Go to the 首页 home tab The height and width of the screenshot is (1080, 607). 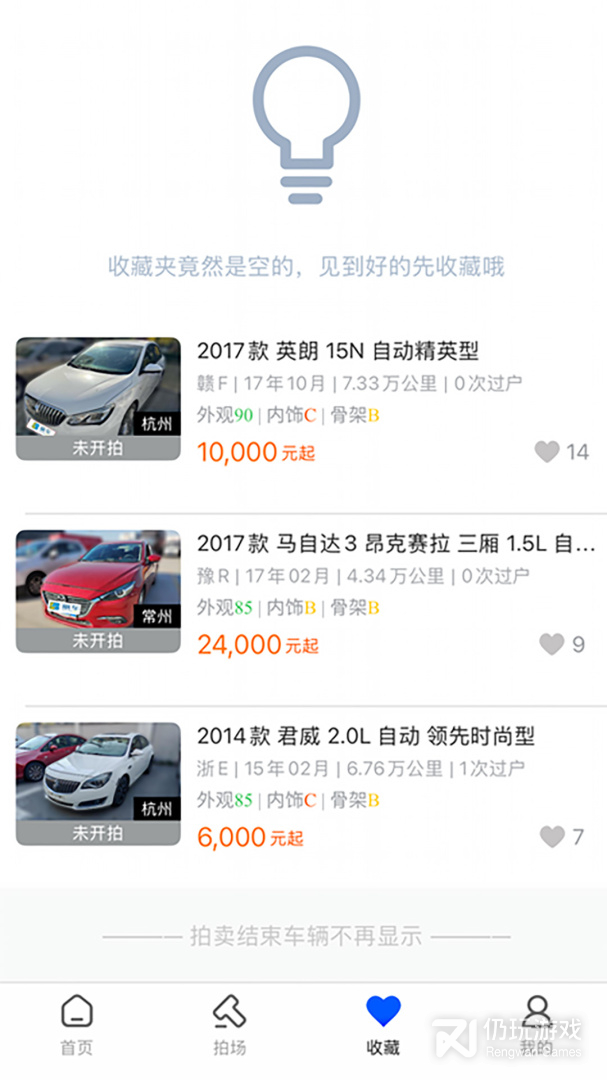pos(77,1025)
